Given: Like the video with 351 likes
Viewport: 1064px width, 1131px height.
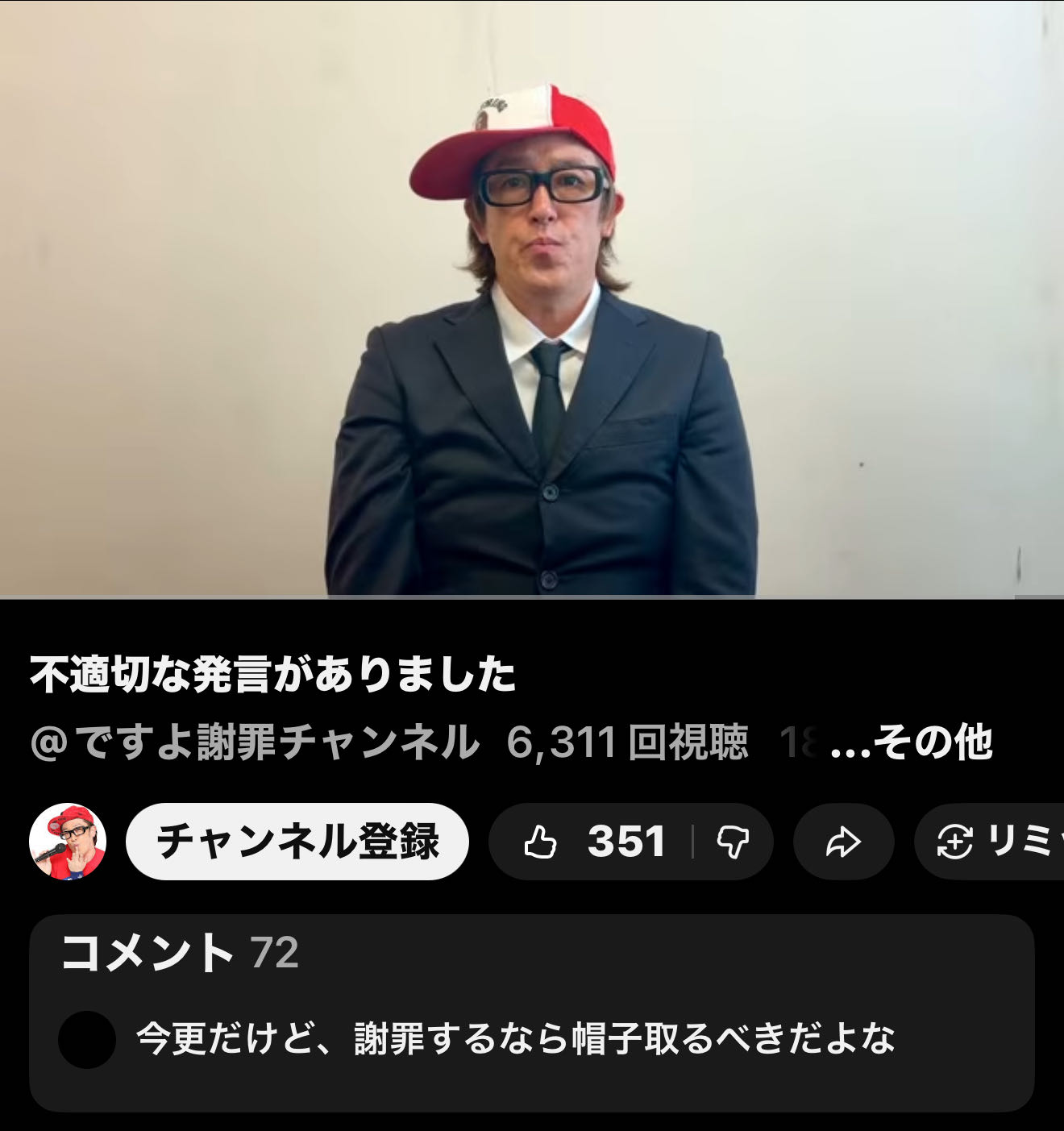Looking at the screenshot, I should pos(595,842).
